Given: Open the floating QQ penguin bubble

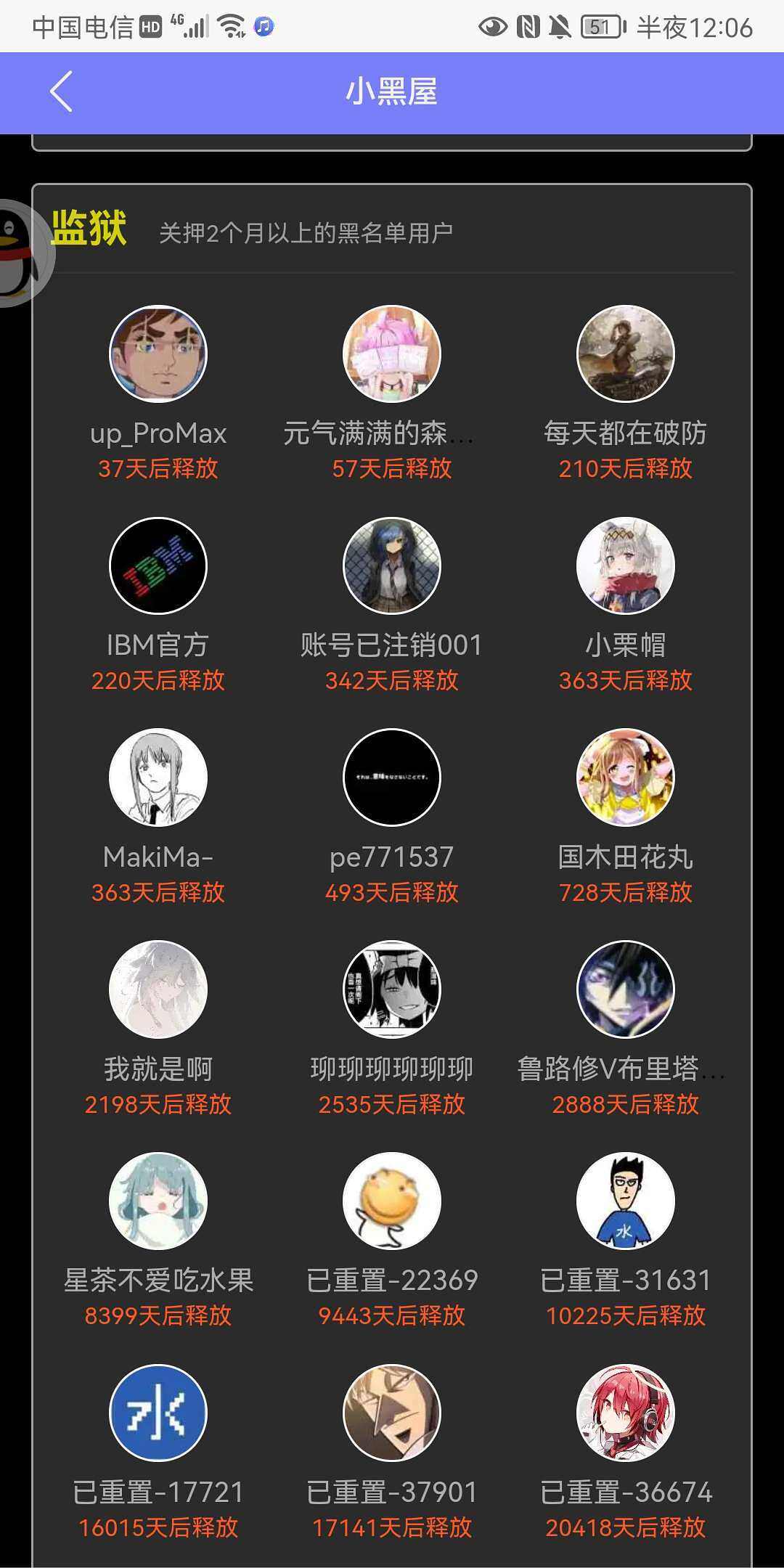Looking at the screenshot, I should pos(20,253).
